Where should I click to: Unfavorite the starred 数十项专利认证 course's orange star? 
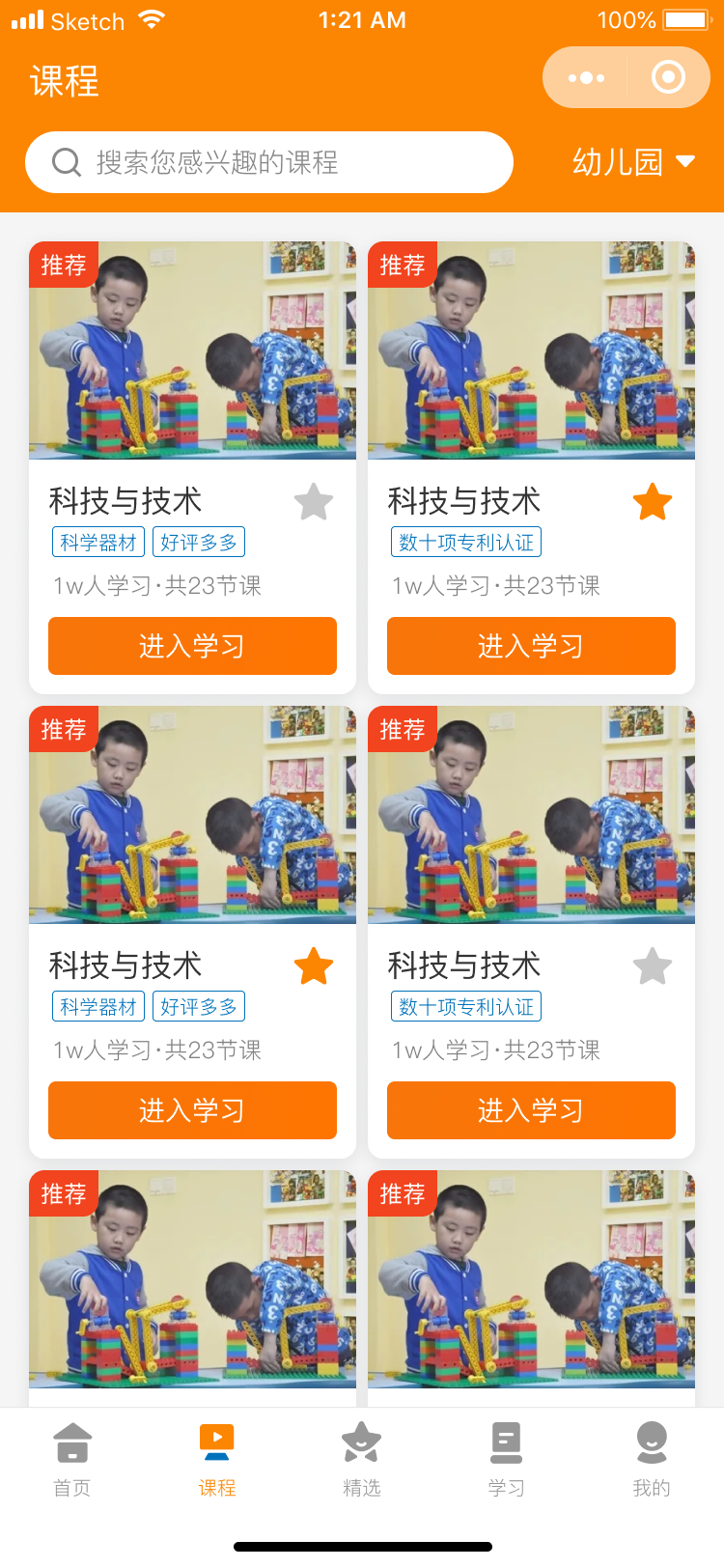coord(653,502)
